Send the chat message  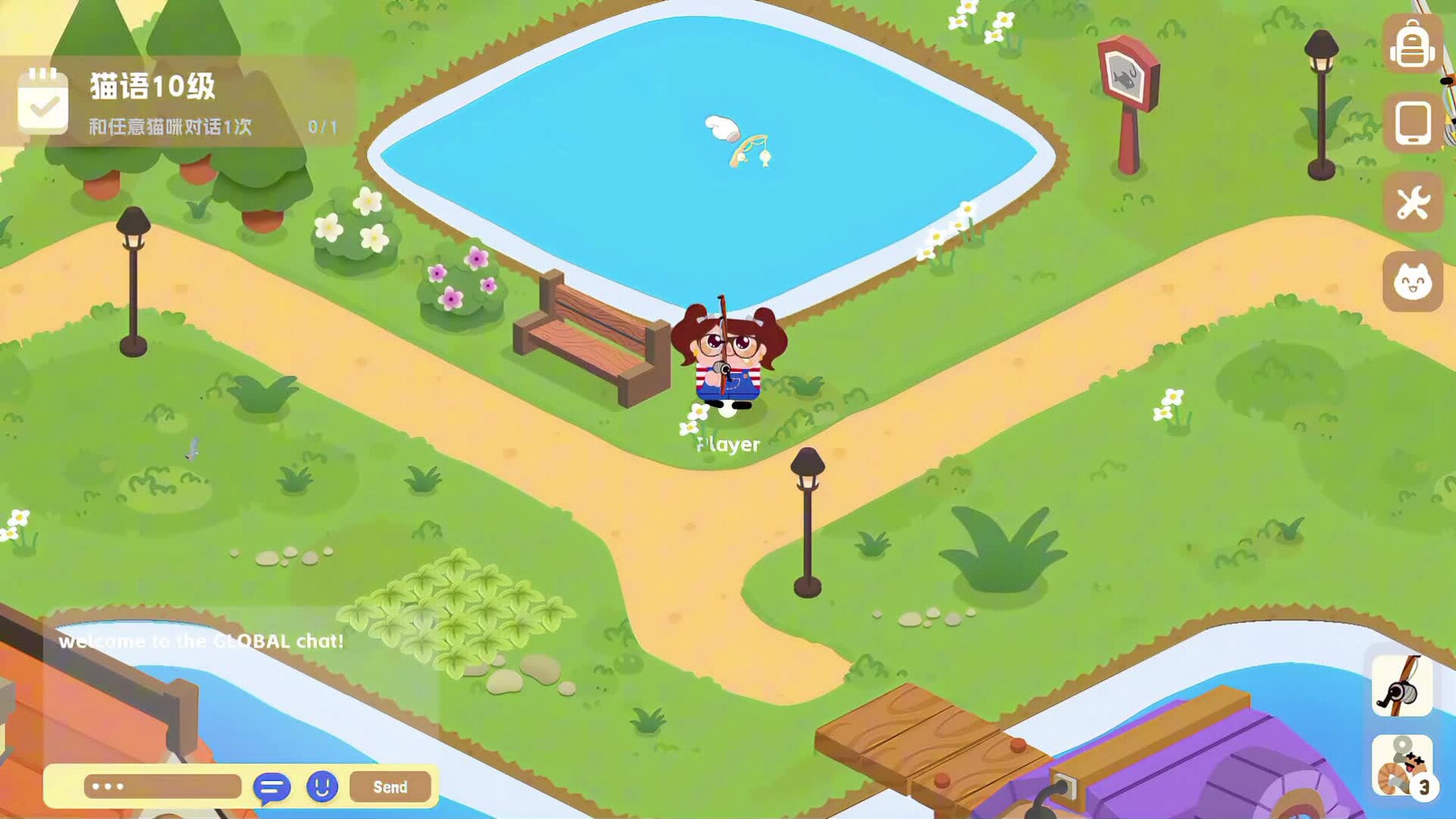click(390, 787)
